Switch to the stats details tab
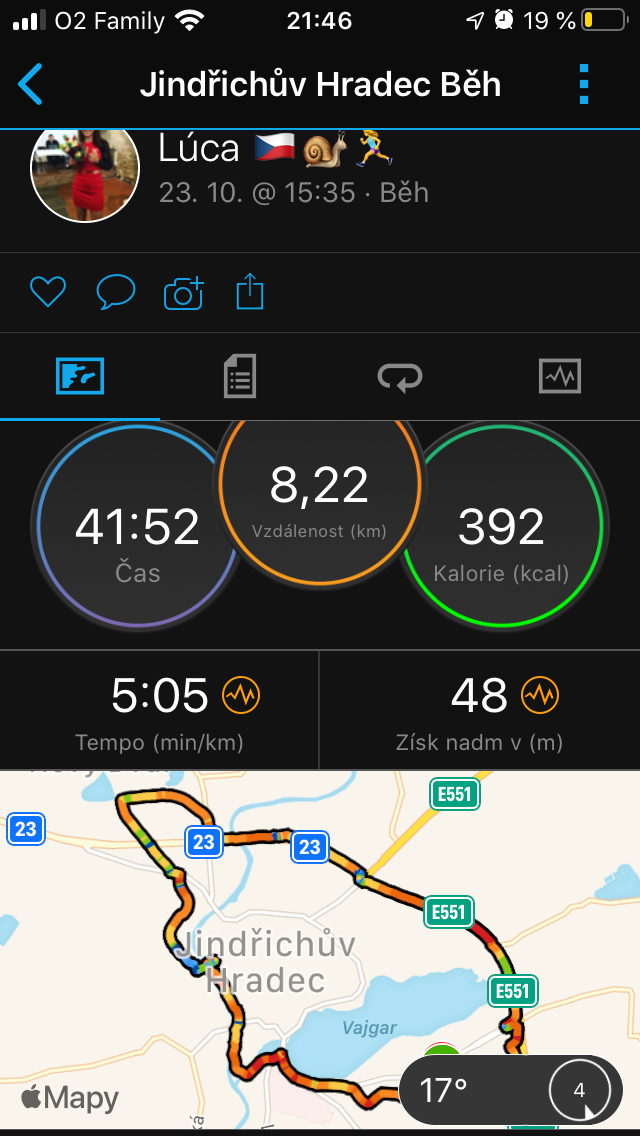 coord(240,377)
